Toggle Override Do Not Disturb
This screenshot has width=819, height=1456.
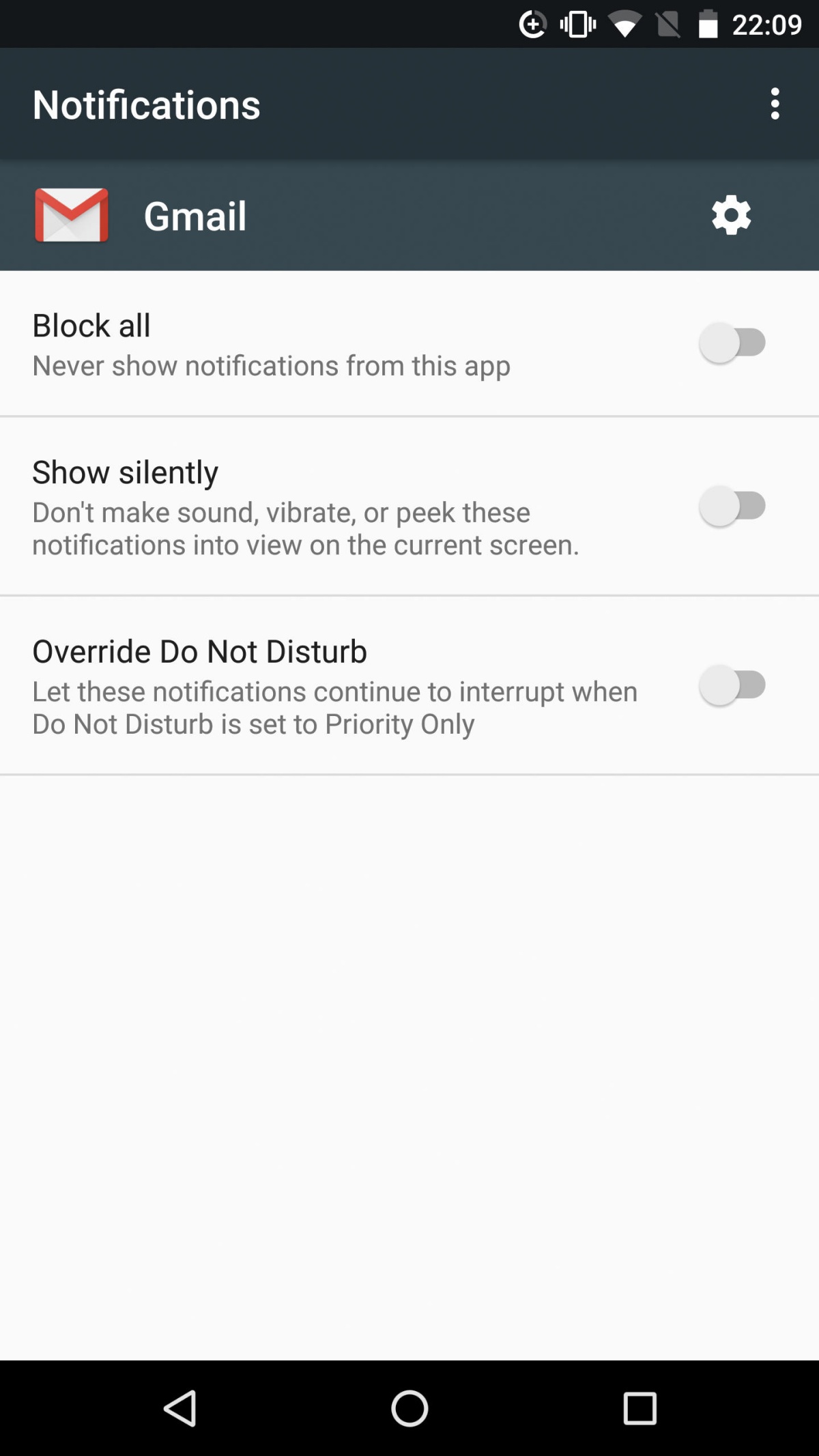pyautogui.click(x=733, y=685)
